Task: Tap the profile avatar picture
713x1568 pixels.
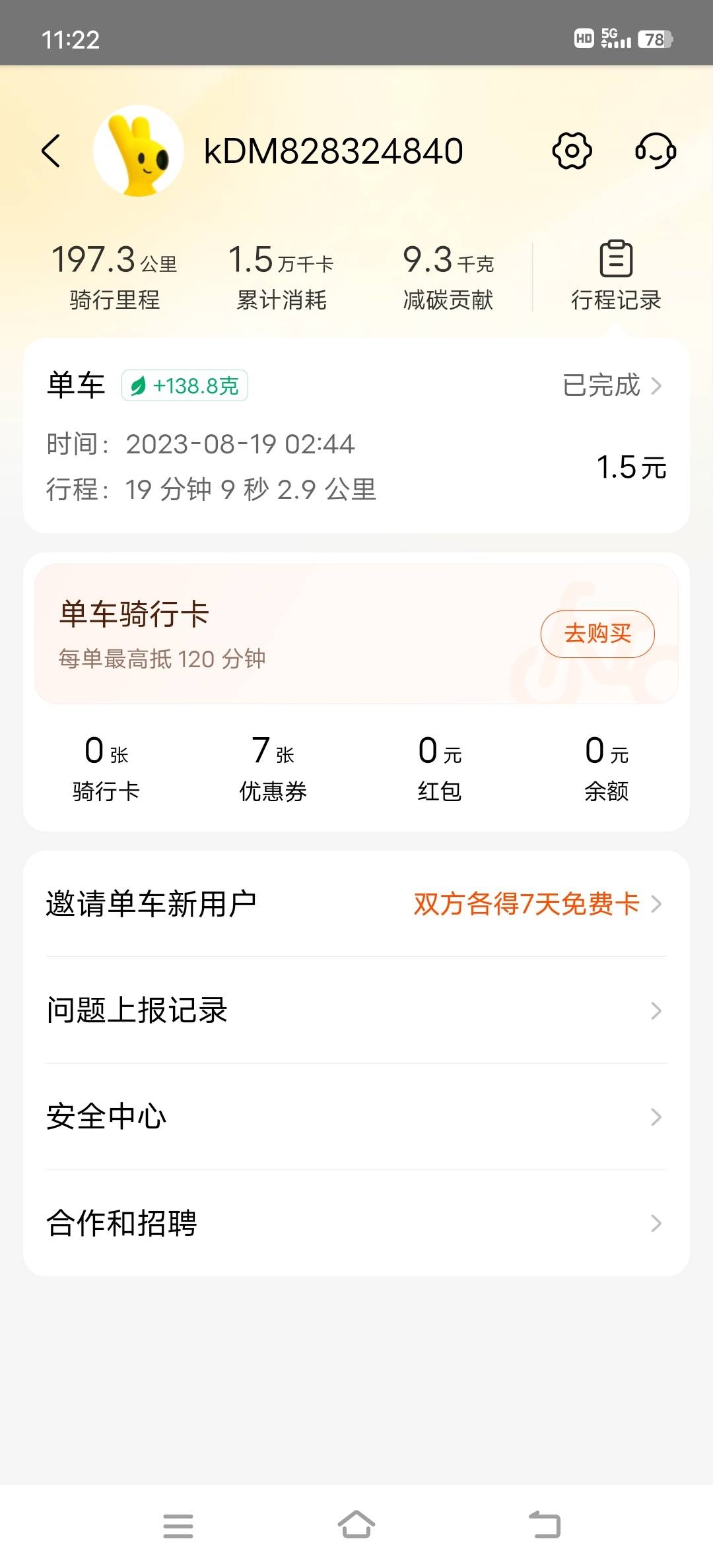Action: pyautogui.click(x=139, y=151)
